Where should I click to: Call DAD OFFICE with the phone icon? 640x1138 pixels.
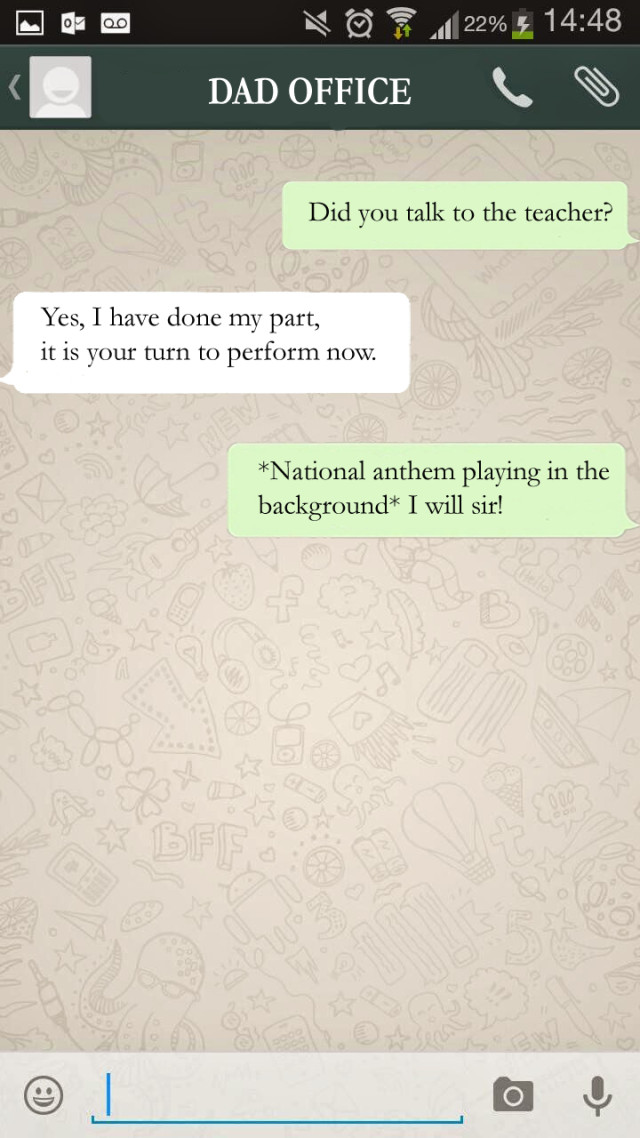pyautogui.click(x=512, y=89)
